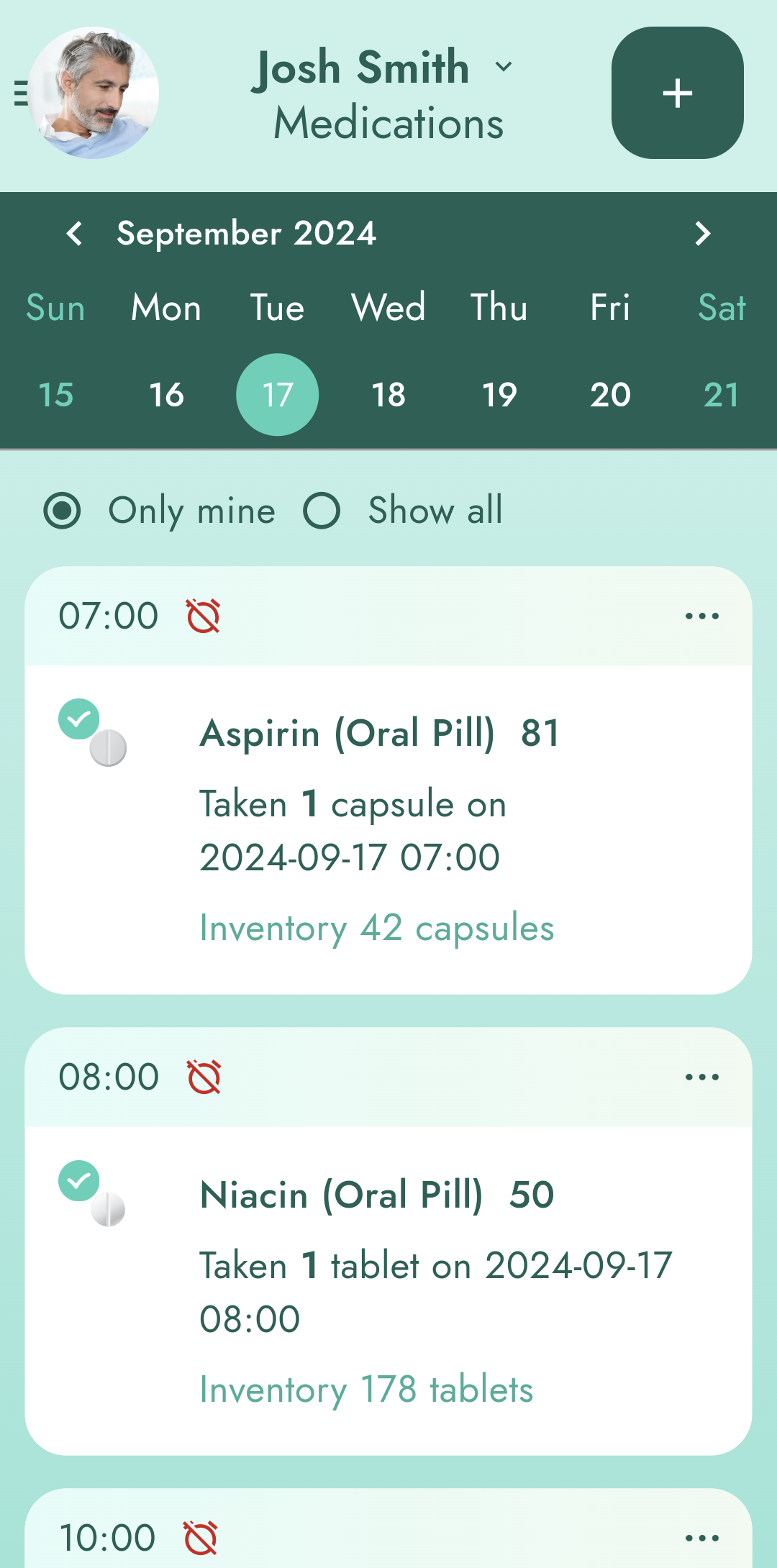Image resolution: width=777 pixels, height=1568 pixels.
Task: Open more options for the 07:00 dose
Action: click(x=701, y=616)
